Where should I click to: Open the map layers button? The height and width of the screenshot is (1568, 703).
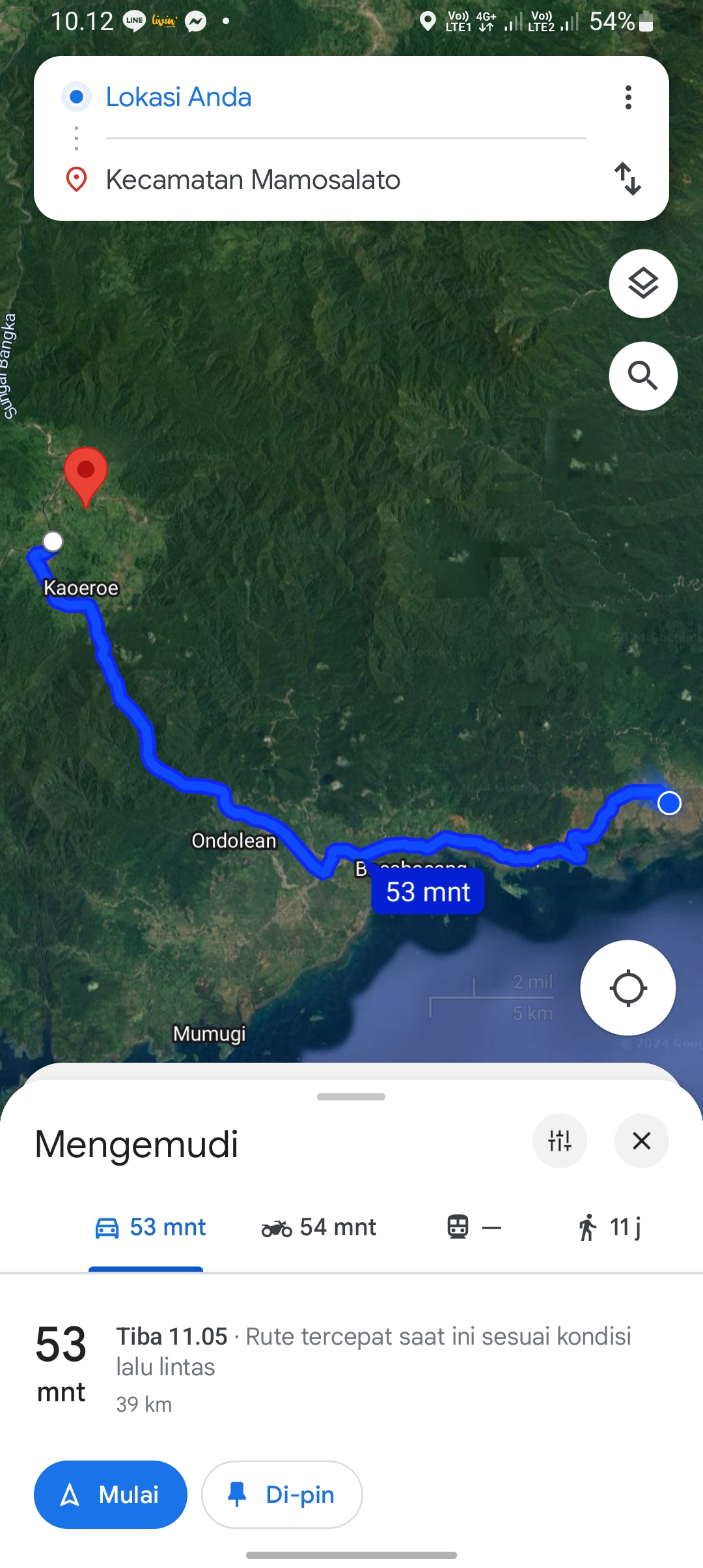click(x=643, y=284)
